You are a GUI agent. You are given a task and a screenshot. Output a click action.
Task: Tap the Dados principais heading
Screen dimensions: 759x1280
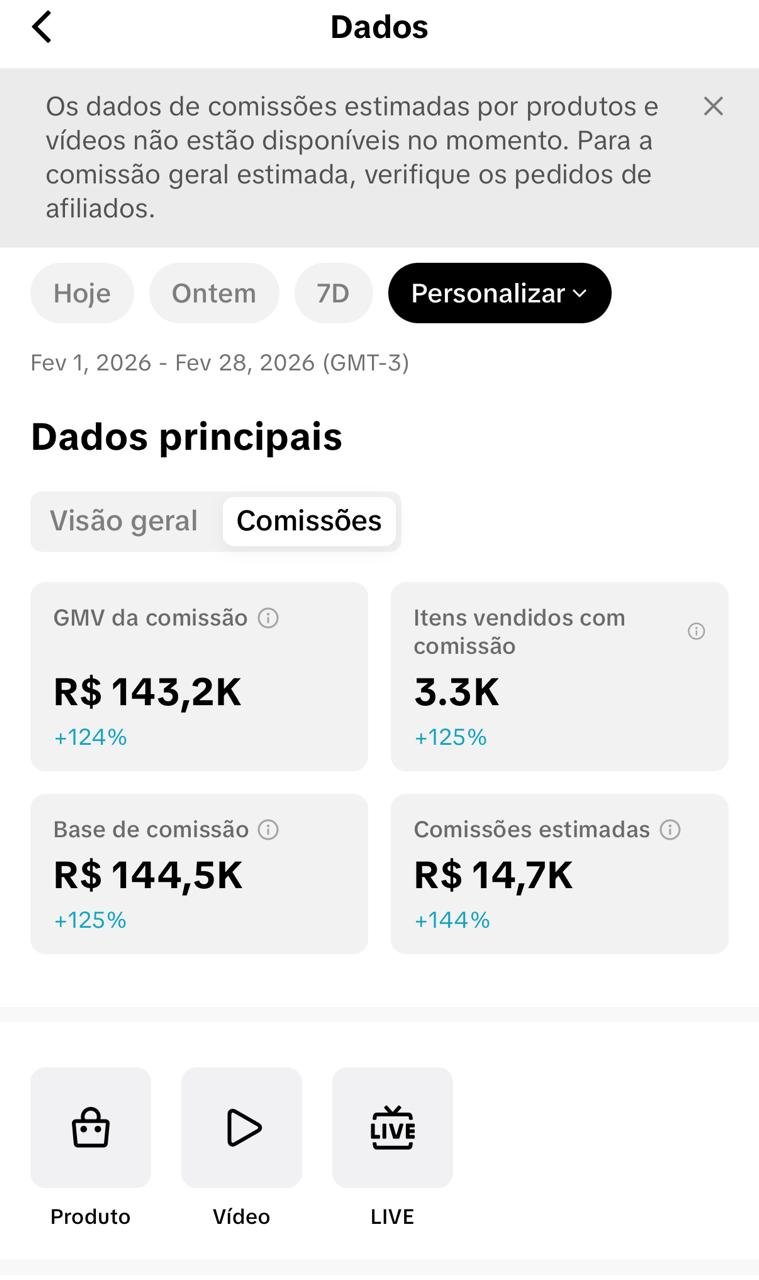[x=186, y=437]
